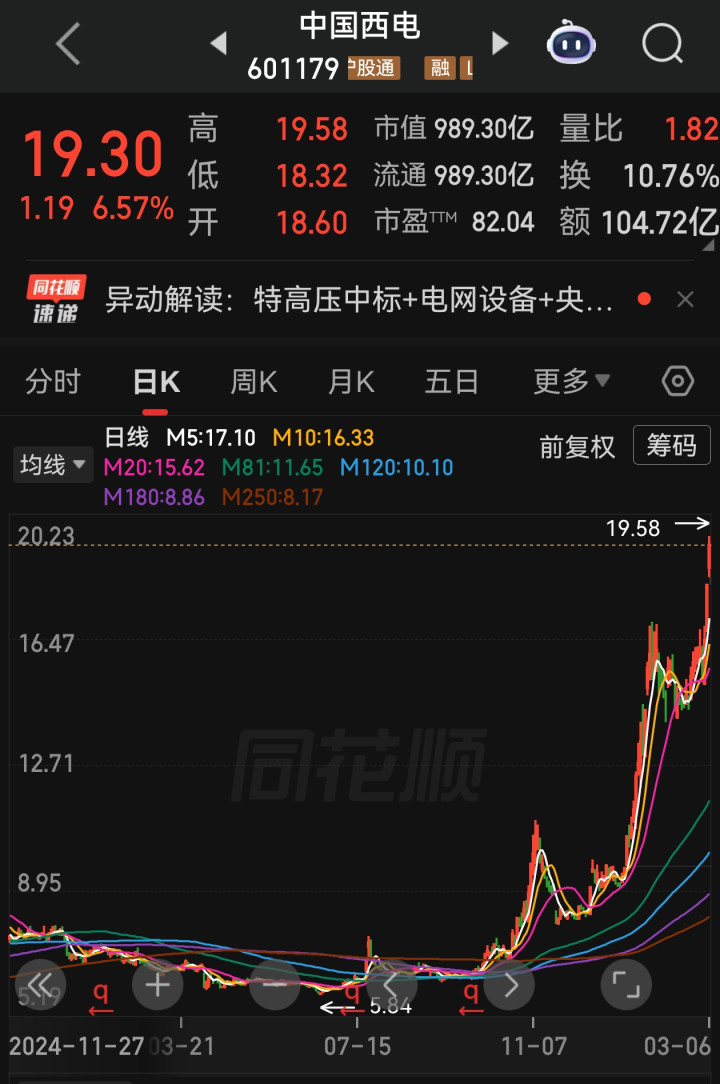Switch to the 月K tab

(351, 382)
